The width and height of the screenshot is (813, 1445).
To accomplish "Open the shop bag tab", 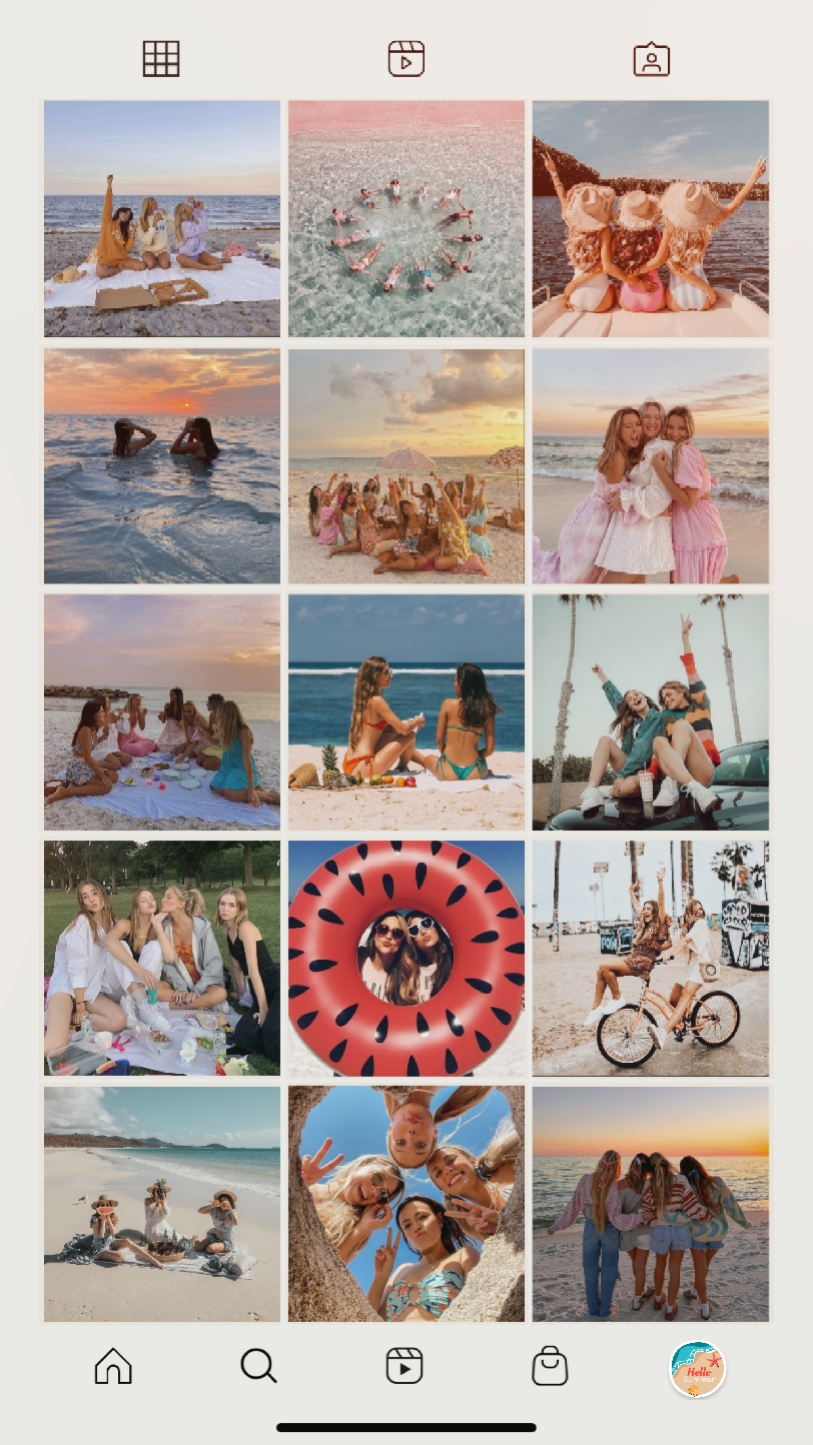I will coord(550,1366).
